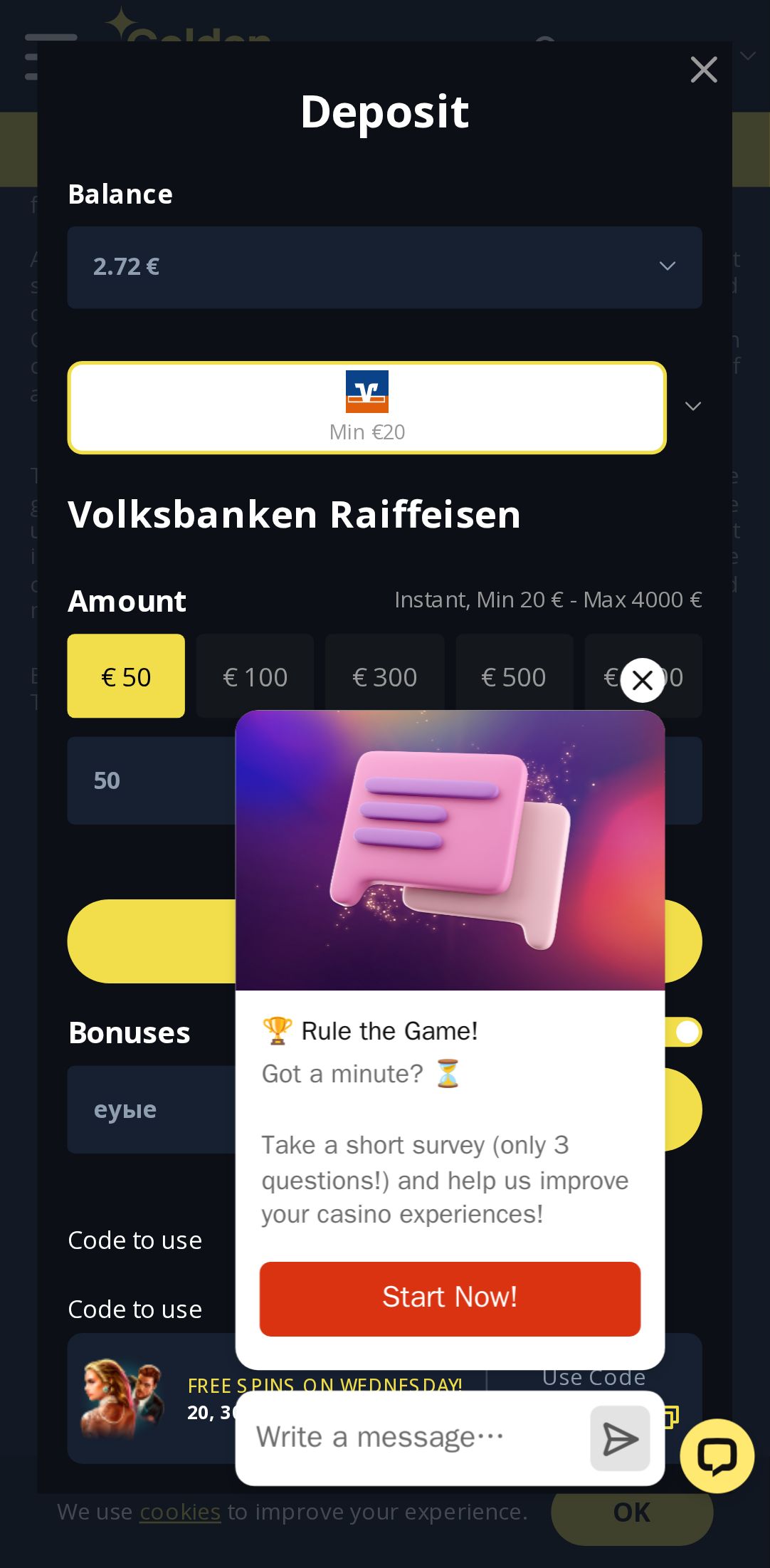Open the cookies policy link
This screenshot has width=770, height=1568.
click(x=180, y=1512)
